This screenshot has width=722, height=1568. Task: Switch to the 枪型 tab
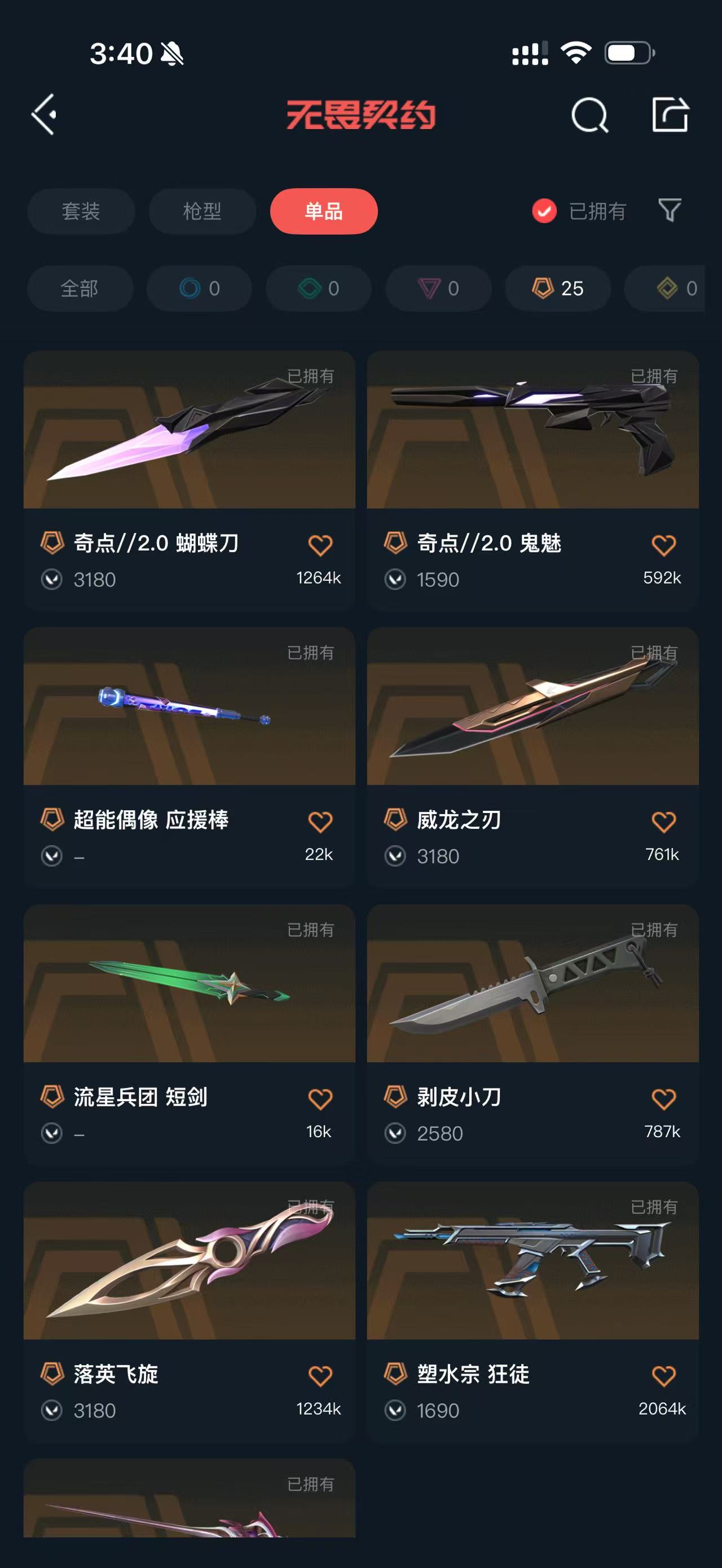click(202, 211)
